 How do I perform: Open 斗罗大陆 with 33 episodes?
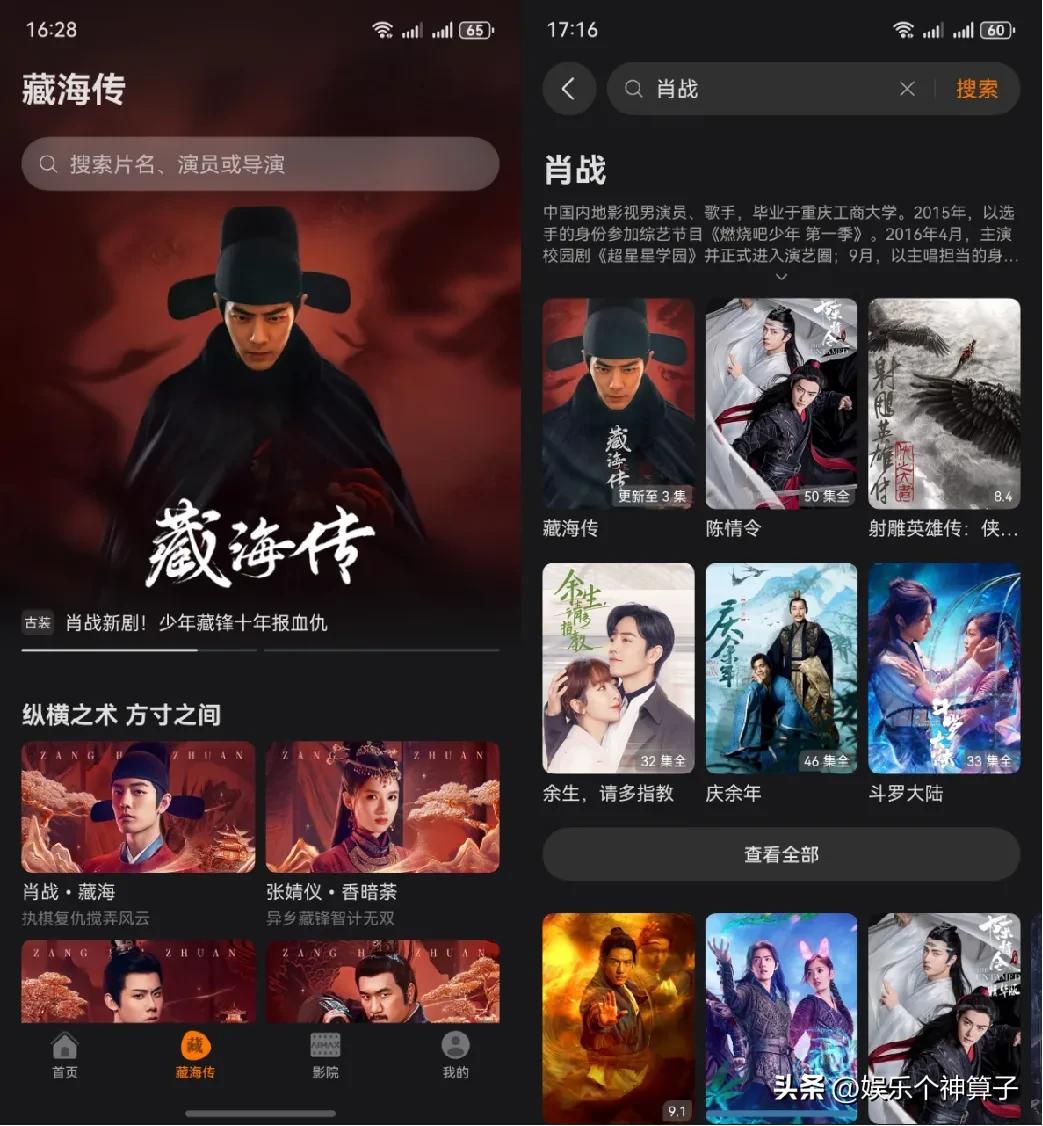[x=944, y=668]
